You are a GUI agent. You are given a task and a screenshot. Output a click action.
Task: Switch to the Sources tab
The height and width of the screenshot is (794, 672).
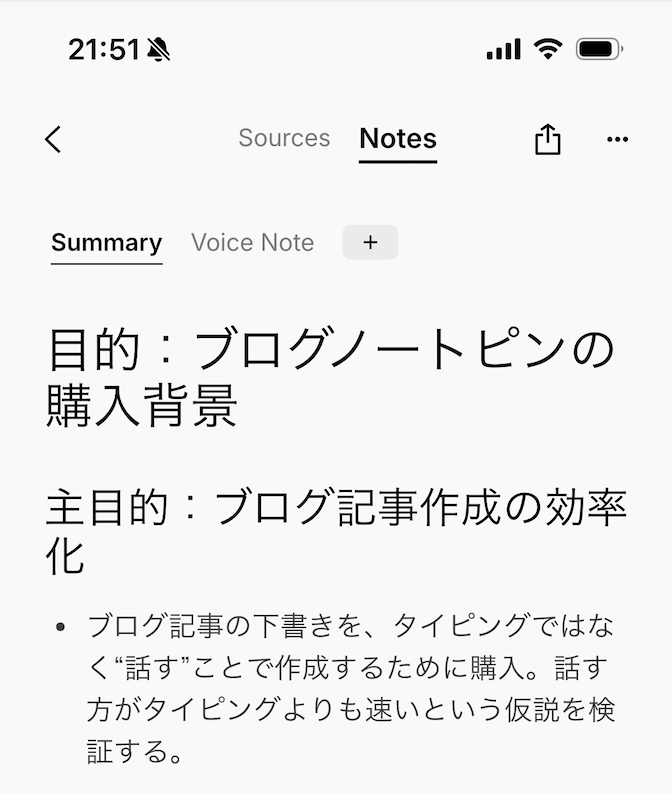pos(284,138)
